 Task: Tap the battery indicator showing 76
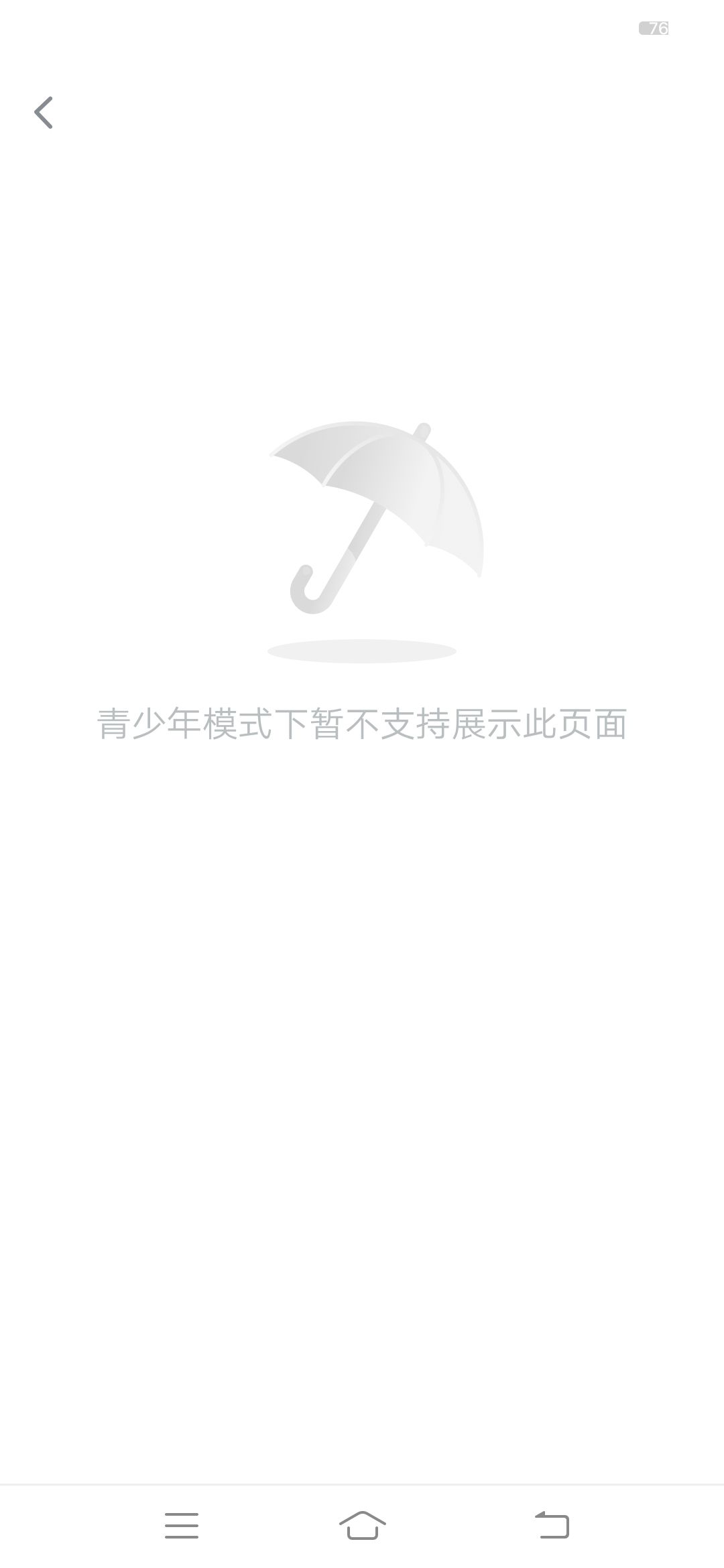point(654,28)
